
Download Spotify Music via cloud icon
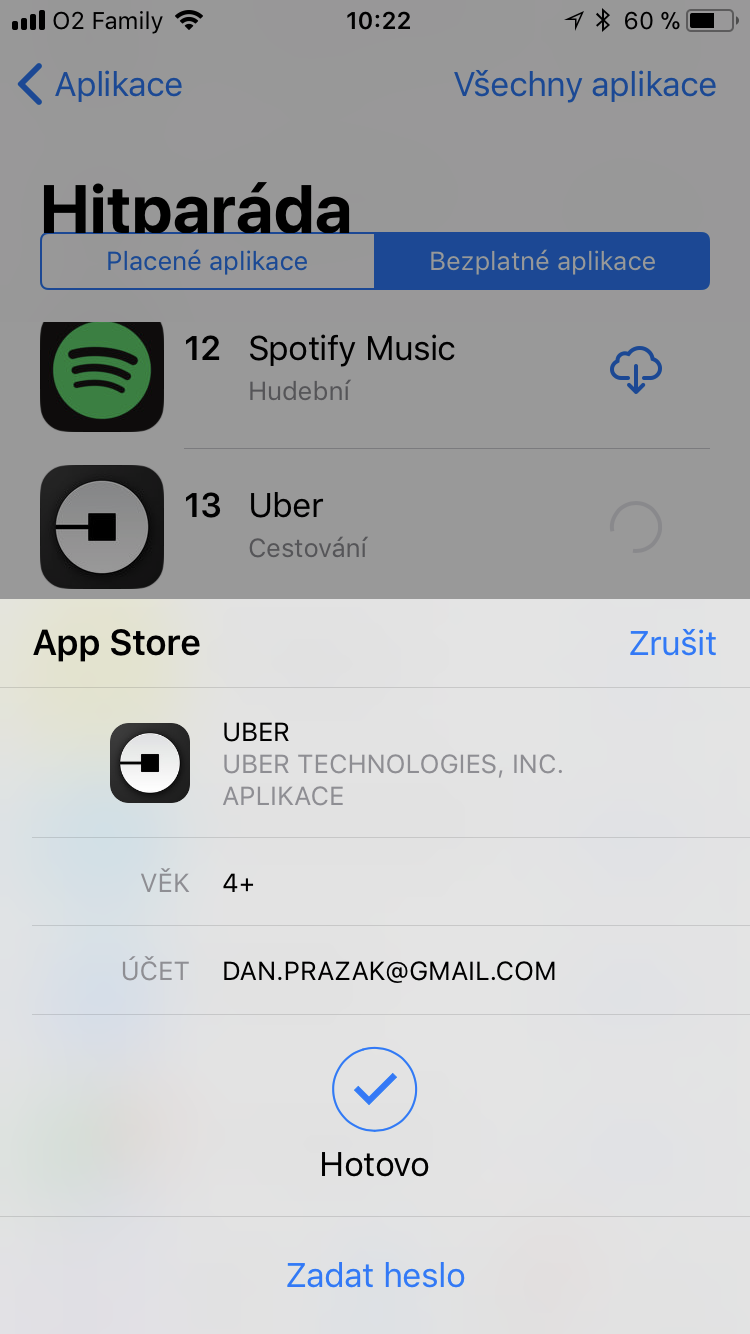coord(636,370)
